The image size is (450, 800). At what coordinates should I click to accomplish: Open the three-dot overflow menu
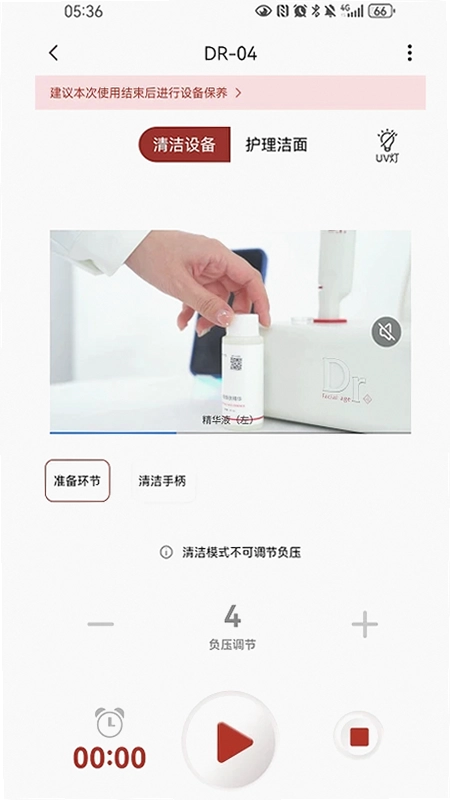point(409,53)
